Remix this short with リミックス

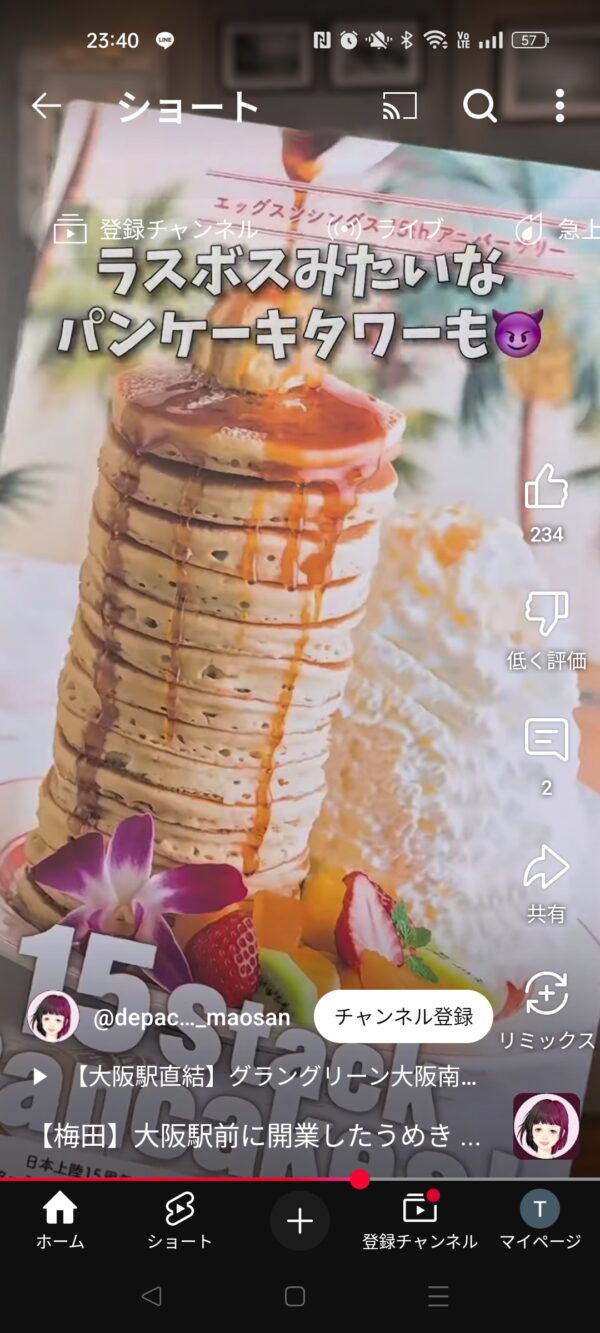point(546,995)
